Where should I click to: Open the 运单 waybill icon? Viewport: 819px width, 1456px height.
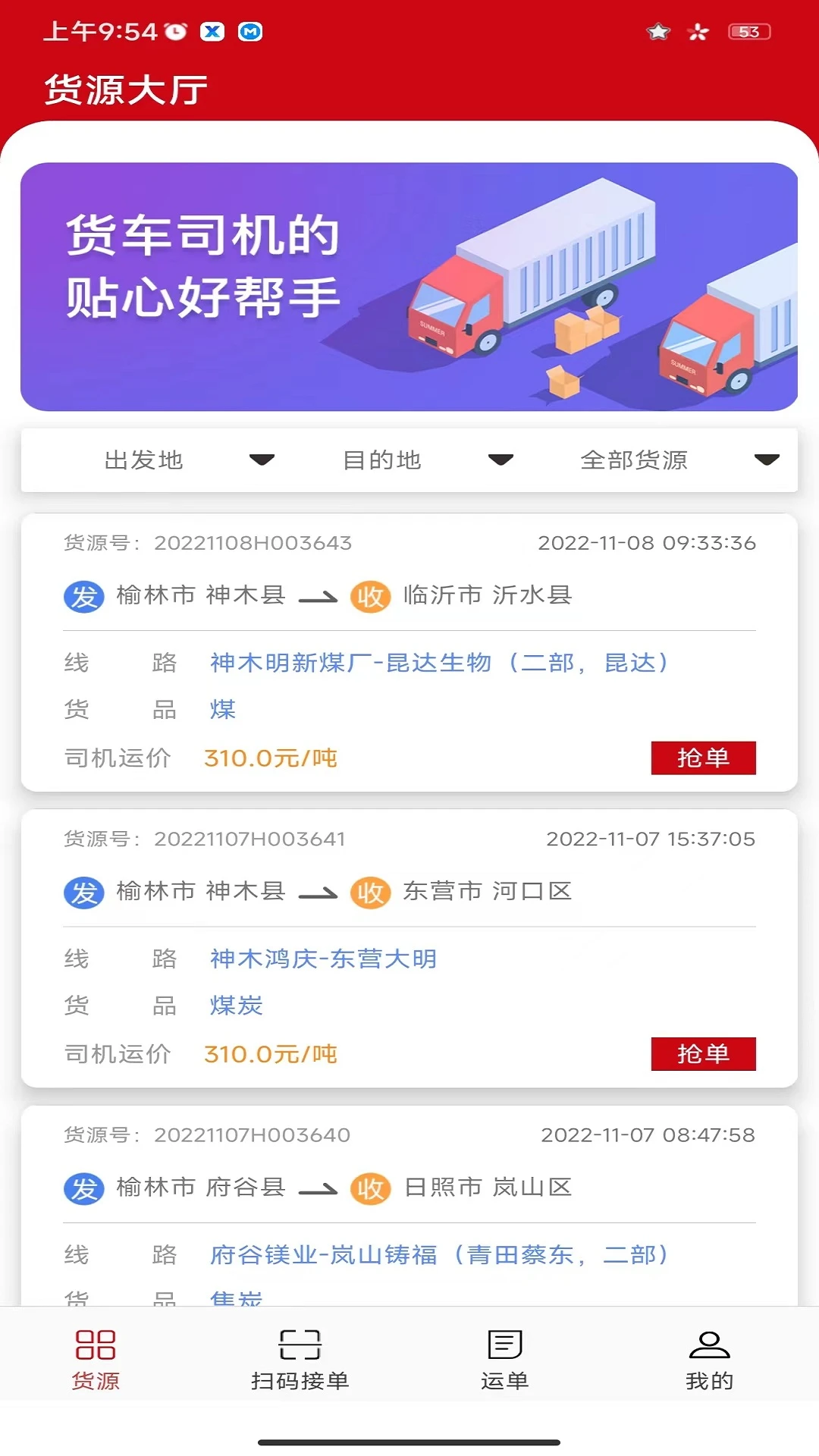pyautogui.click(x=503, y=1342)
